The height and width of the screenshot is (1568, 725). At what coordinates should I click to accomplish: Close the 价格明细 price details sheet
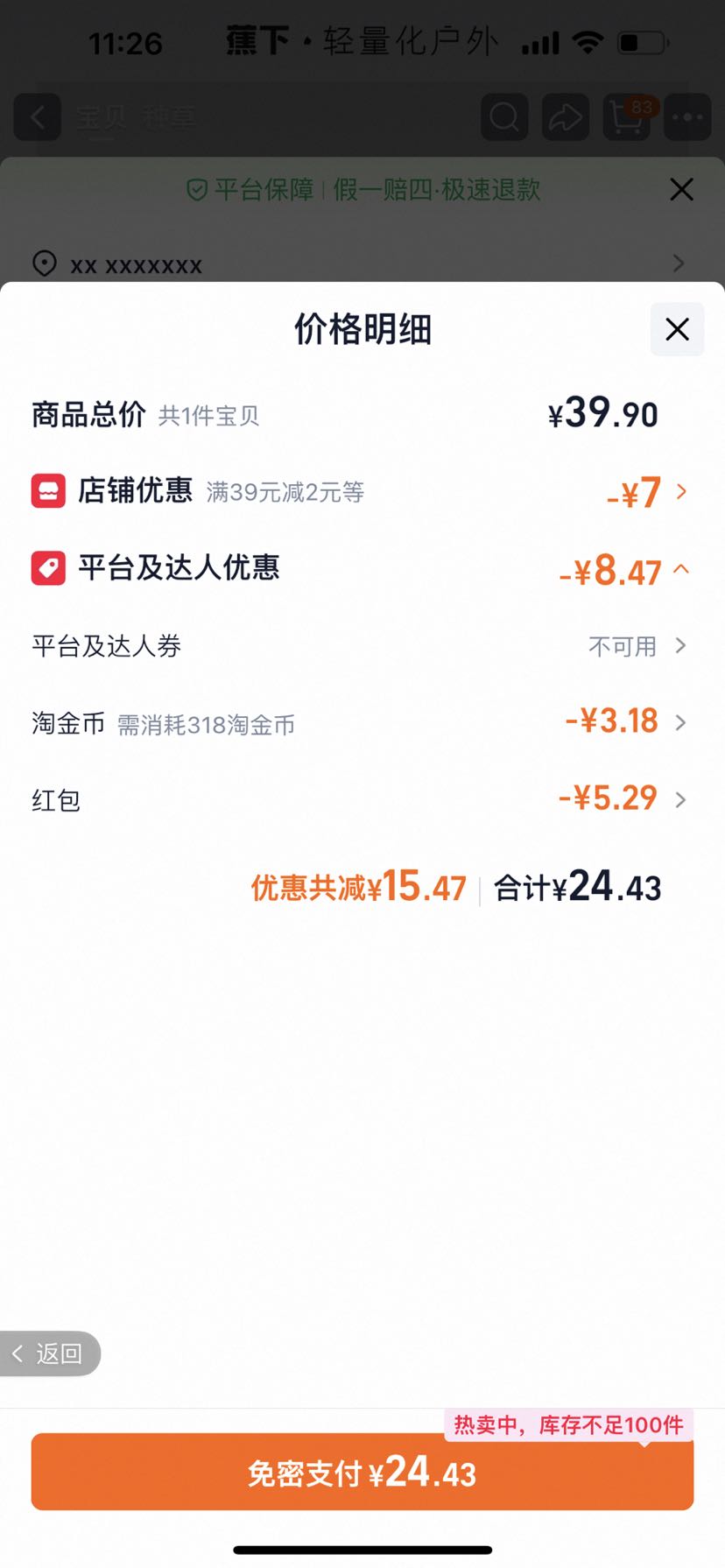[677, 329]
